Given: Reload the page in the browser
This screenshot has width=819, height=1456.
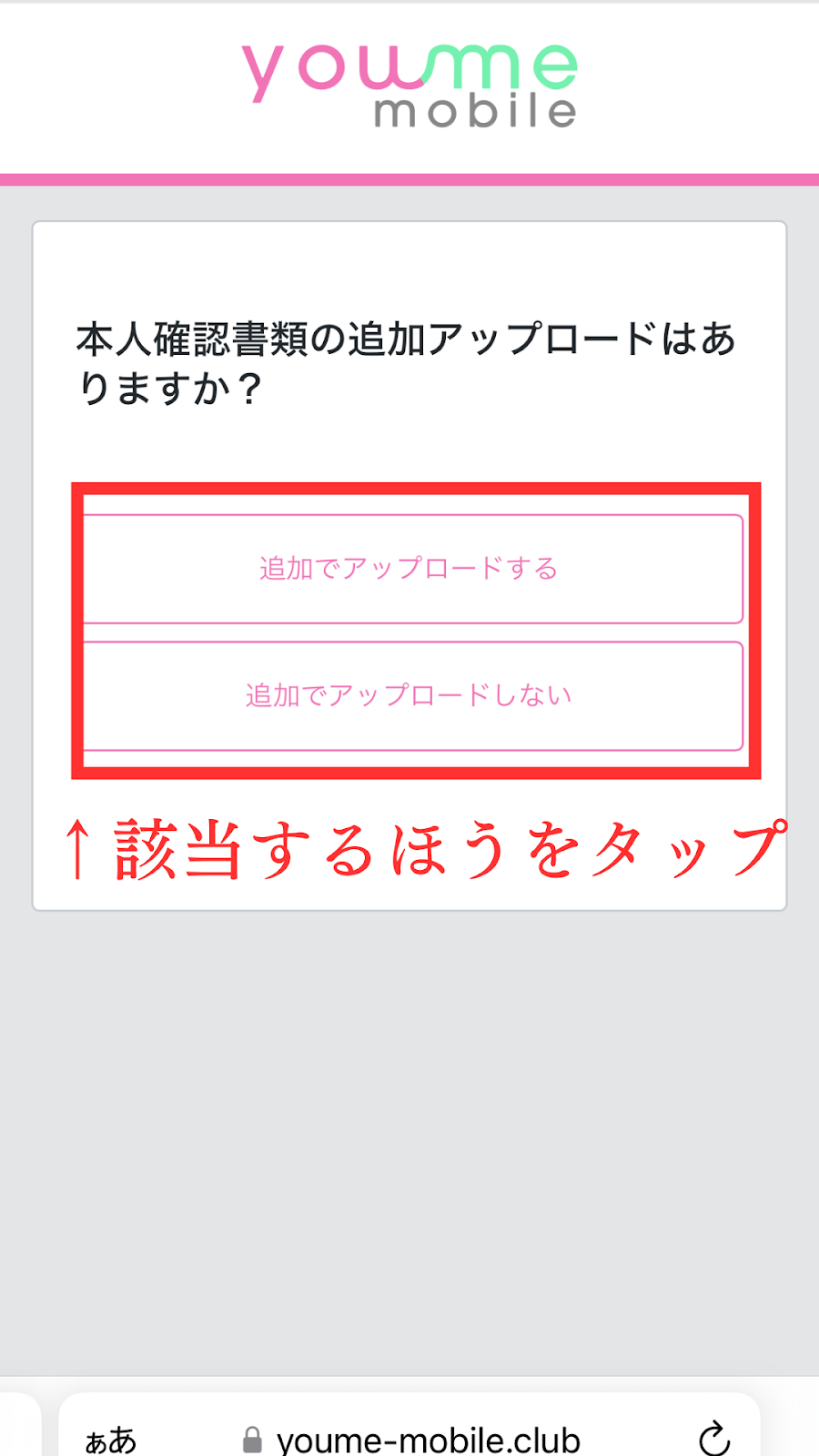Looking at the screenshot, I should point(714,1438).
